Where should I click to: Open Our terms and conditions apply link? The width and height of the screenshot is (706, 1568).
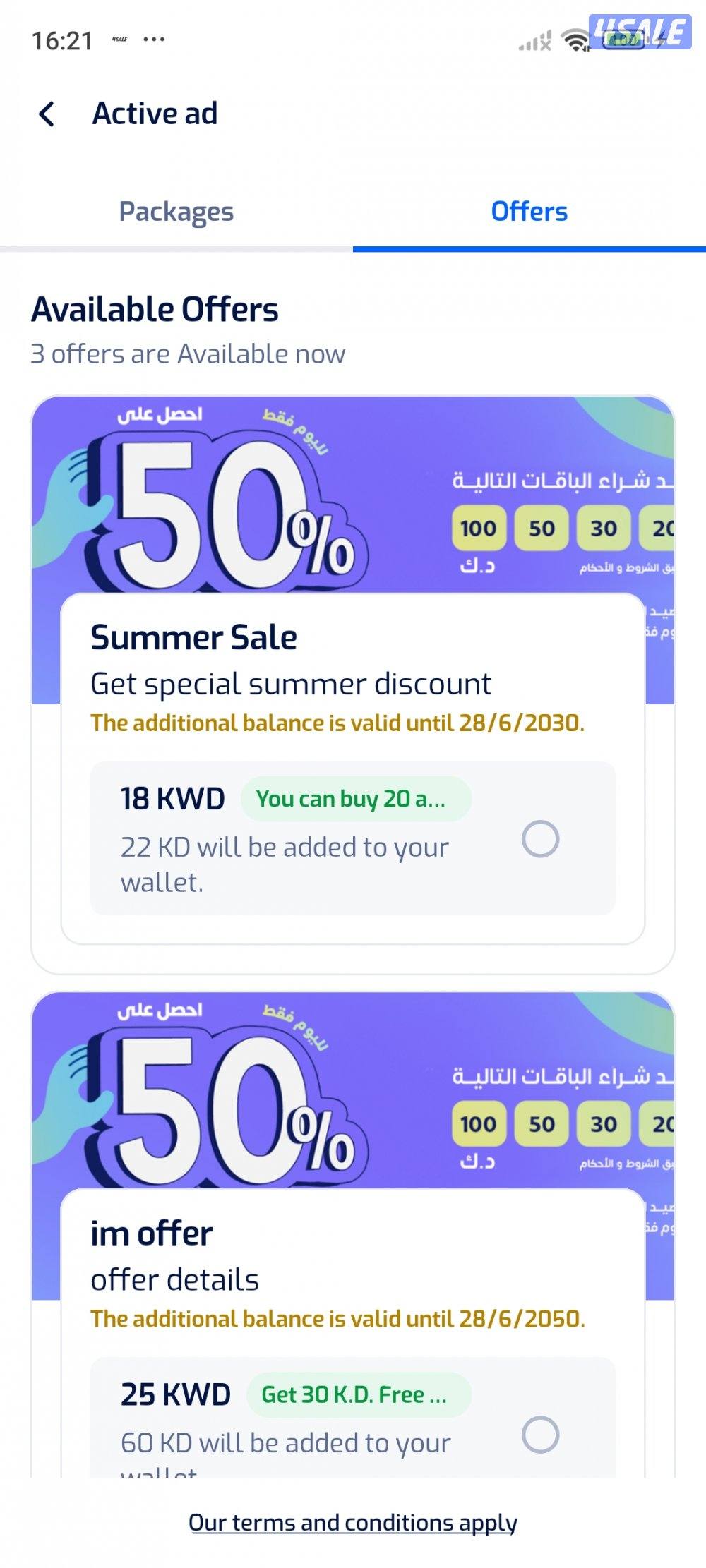point(353,1522)
